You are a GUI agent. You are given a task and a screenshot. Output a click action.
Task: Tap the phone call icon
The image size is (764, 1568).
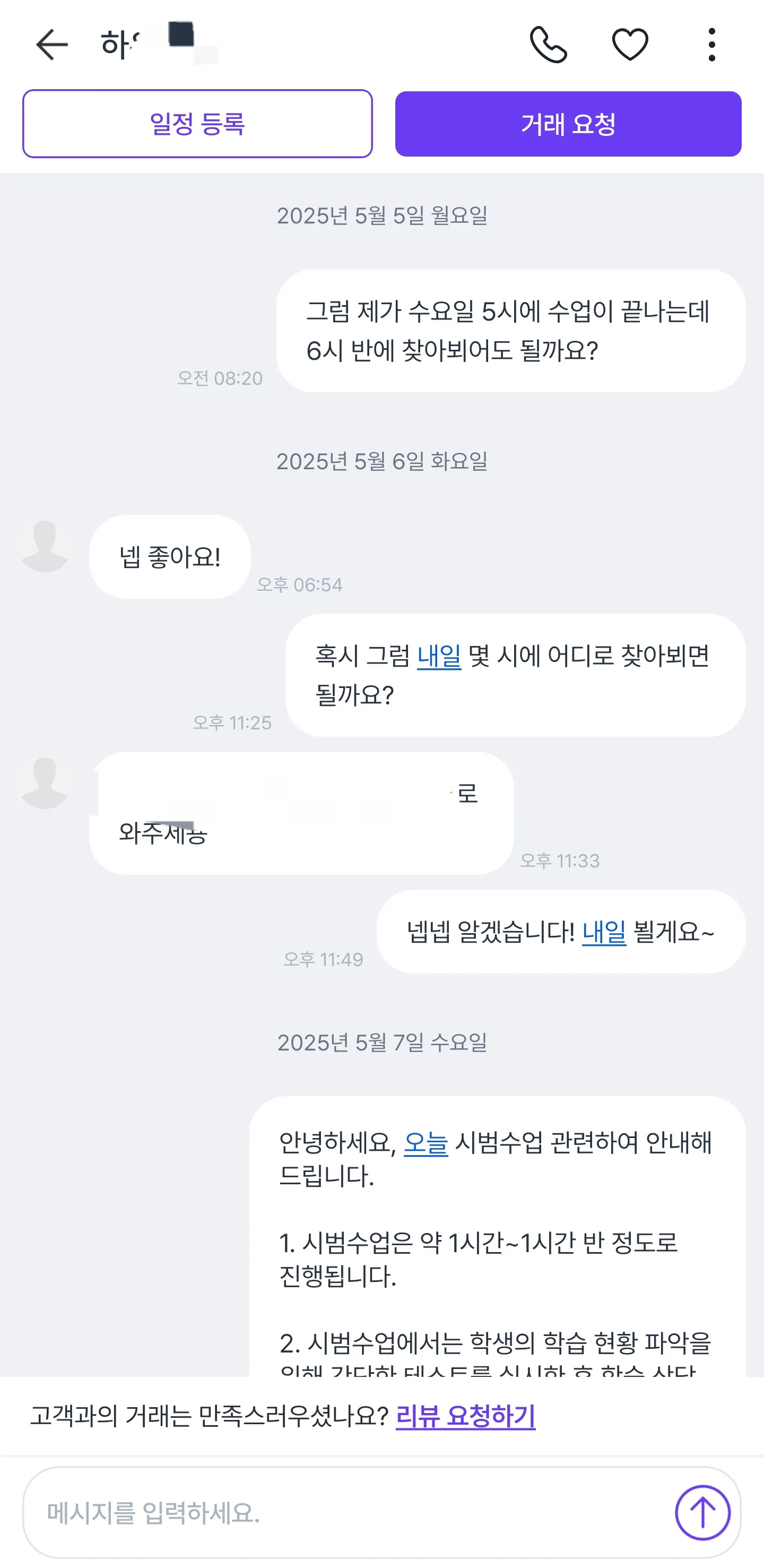(549, 44)
